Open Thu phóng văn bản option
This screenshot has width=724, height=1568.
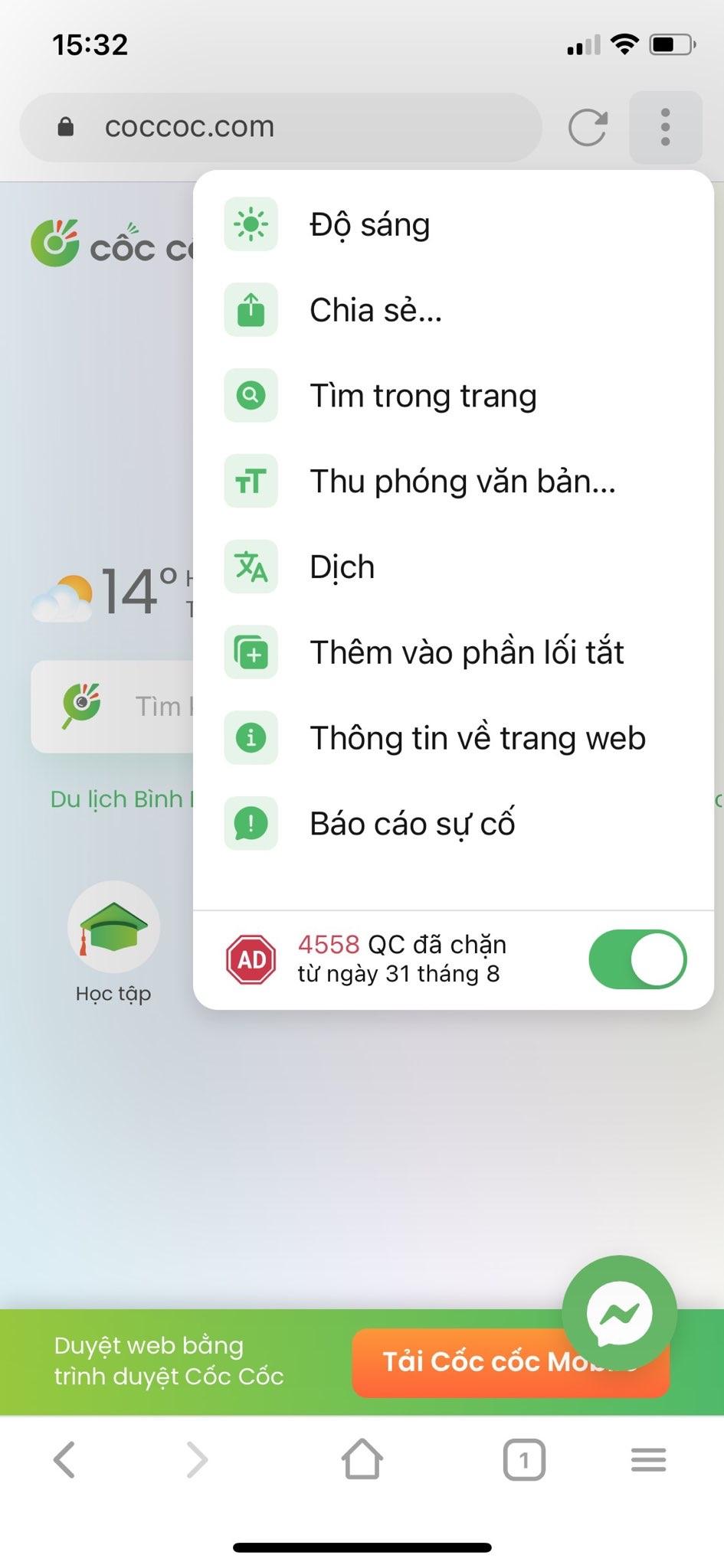pos(462,482)
